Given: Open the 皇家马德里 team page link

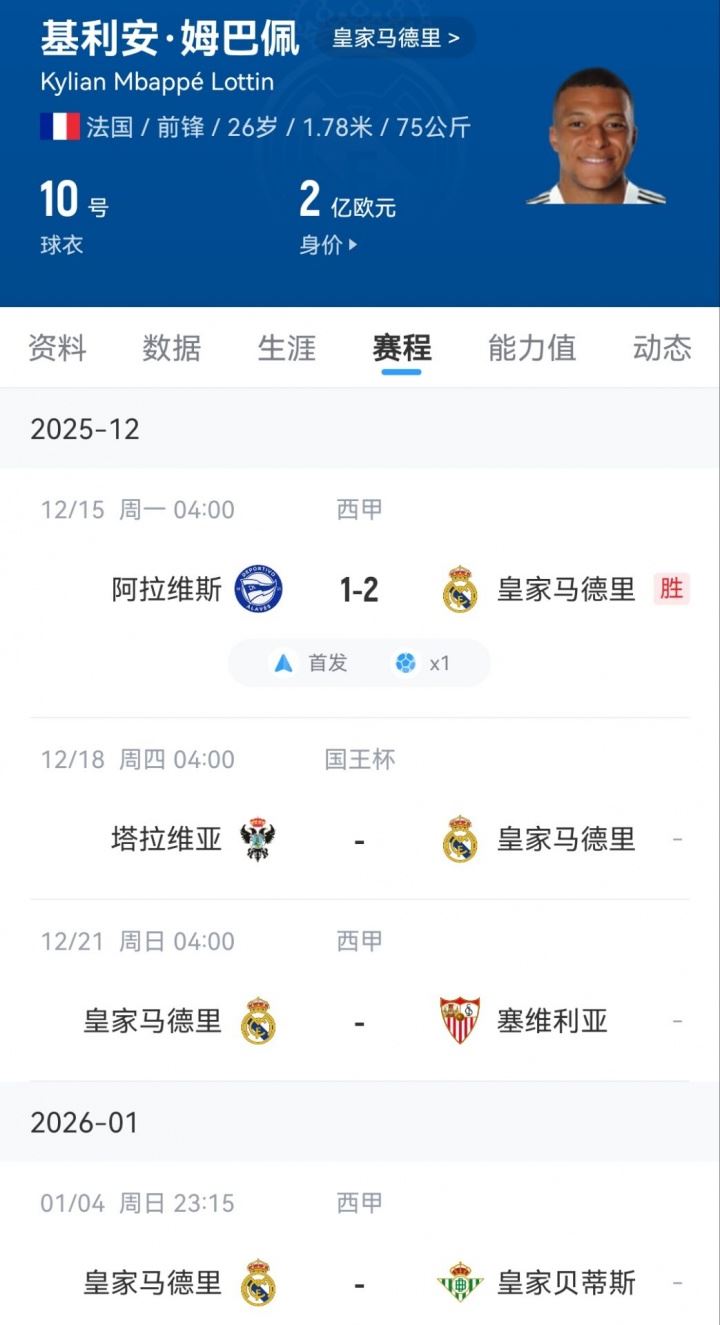Looking at the screenshot, I should point(396,38).
